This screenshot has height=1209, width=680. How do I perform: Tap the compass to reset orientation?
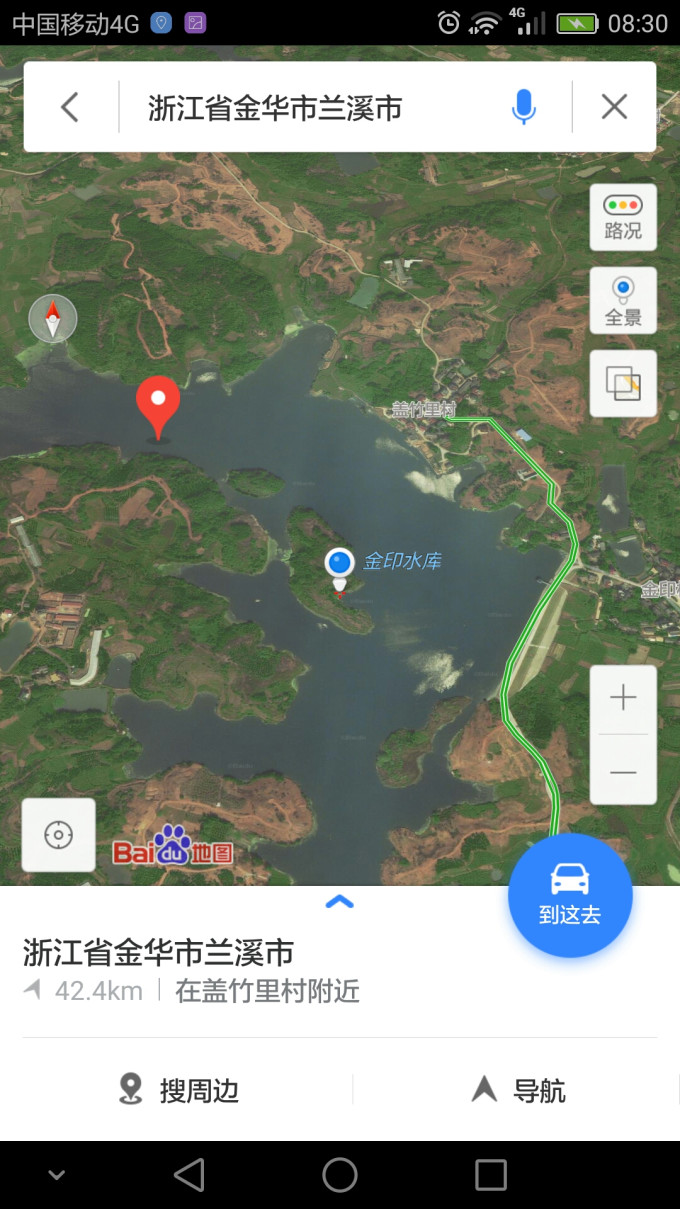pos(53,320)
